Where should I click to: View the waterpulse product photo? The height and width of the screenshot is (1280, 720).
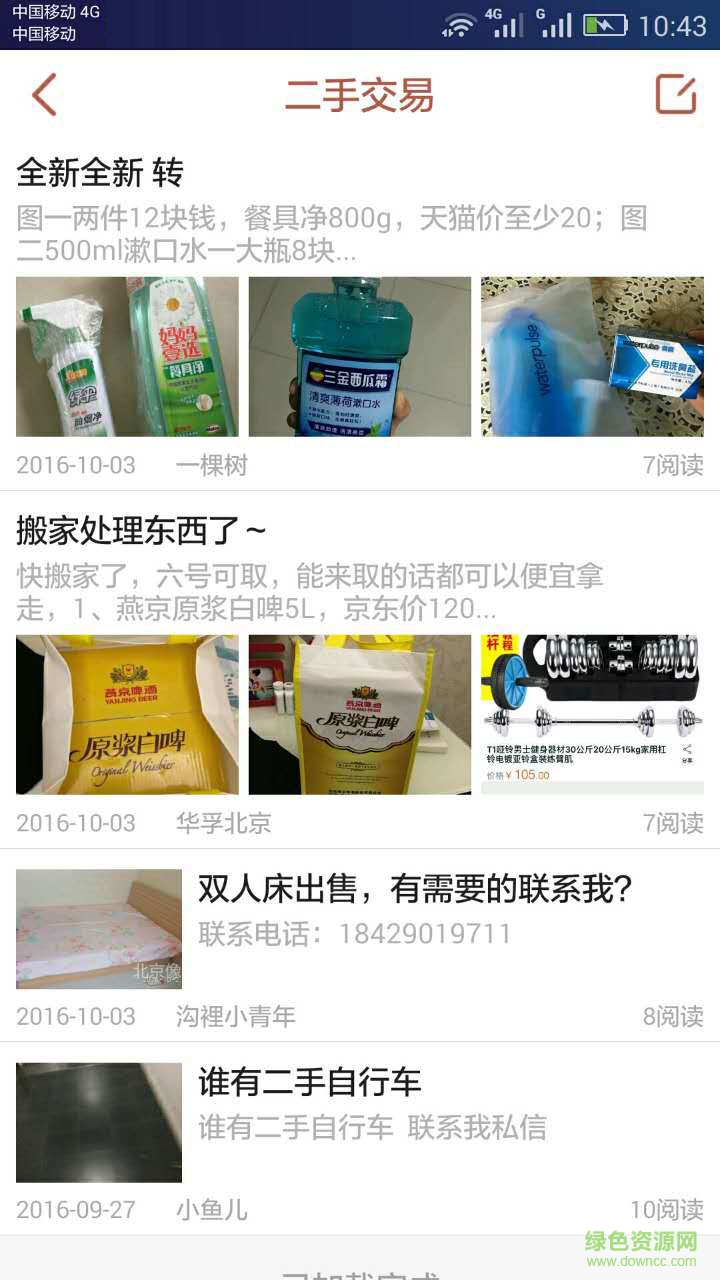pos(592,357)
